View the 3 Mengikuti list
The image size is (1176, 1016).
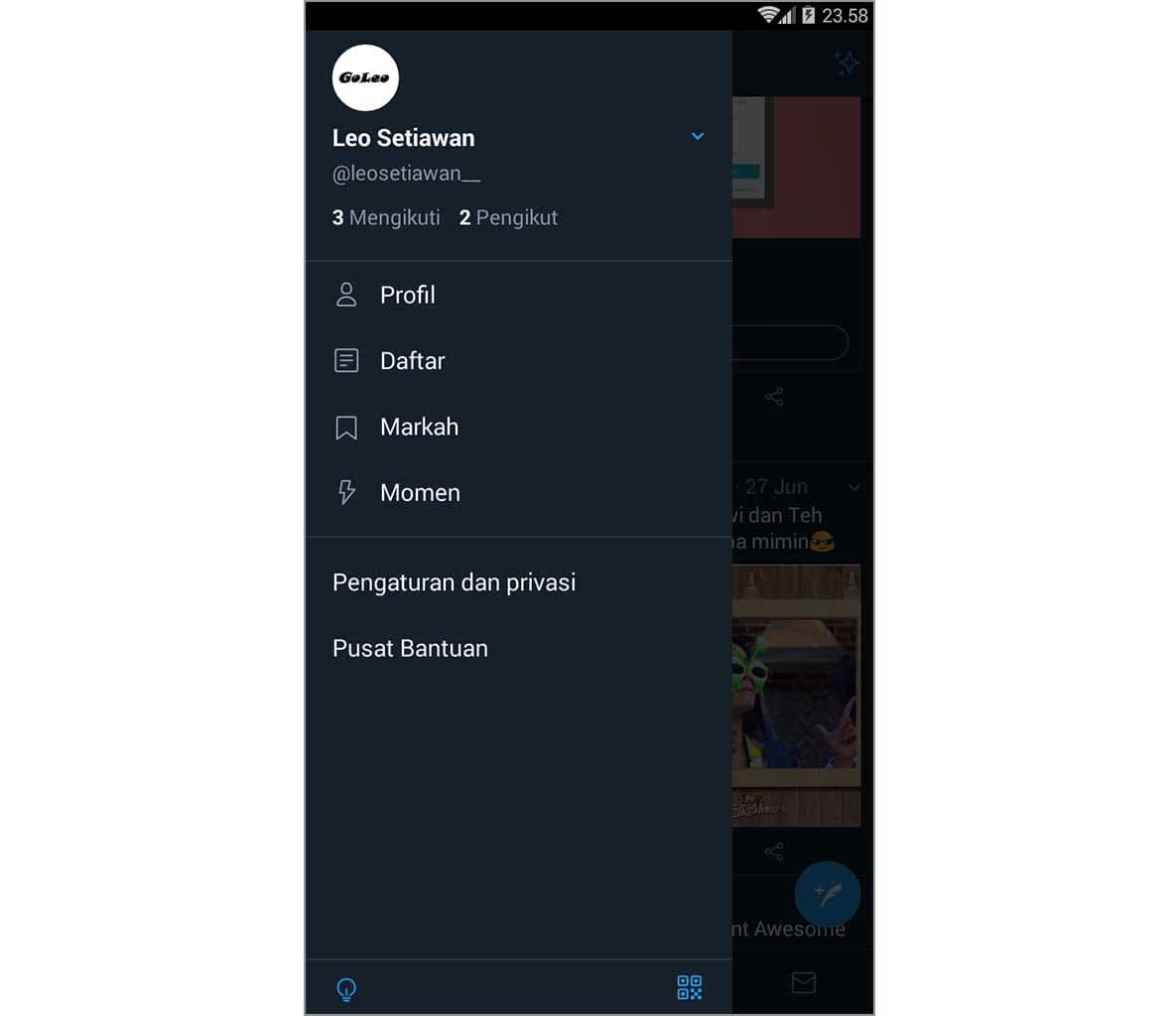tap(386, 217)
